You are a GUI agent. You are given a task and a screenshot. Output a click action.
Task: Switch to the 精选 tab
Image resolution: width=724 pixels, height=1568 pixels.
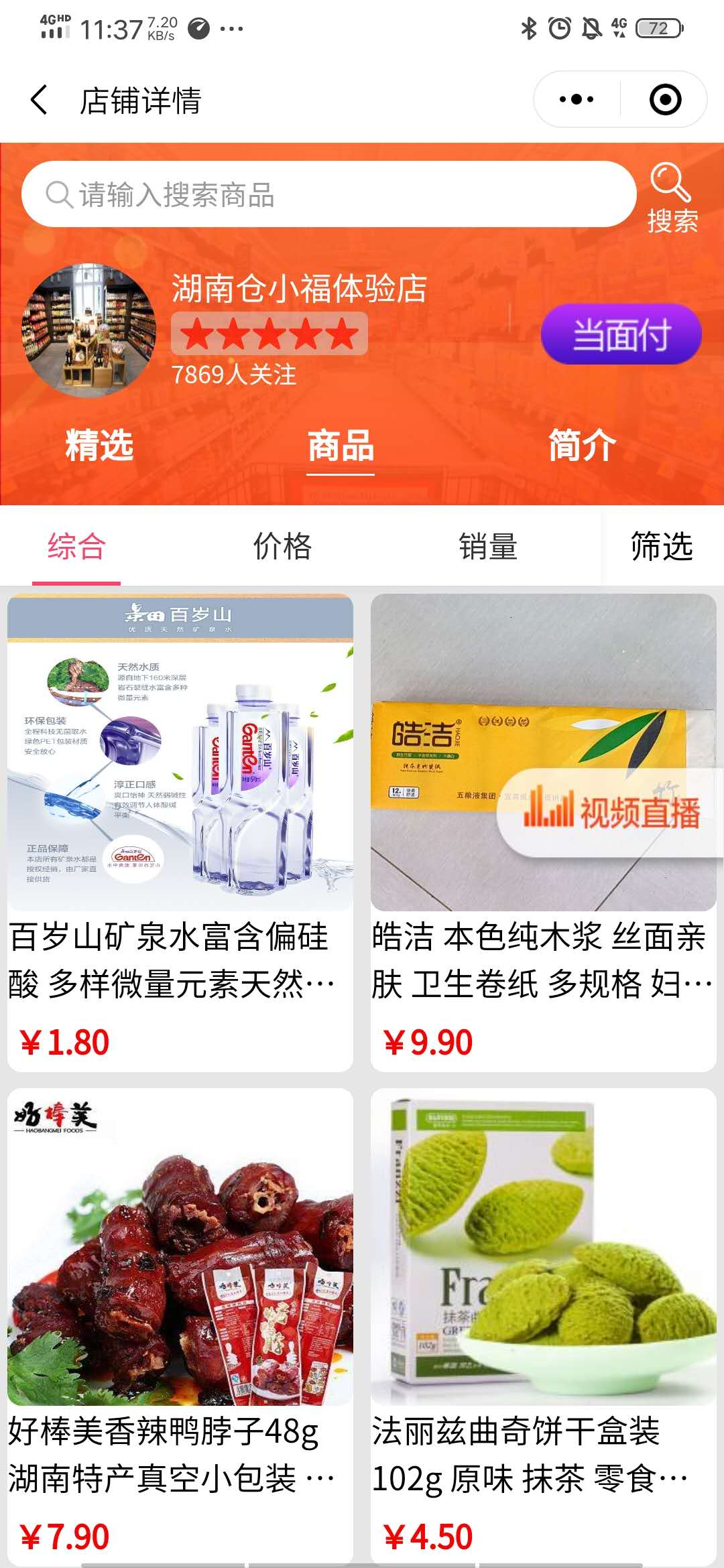pyautogui.click(x=99, y=446)
